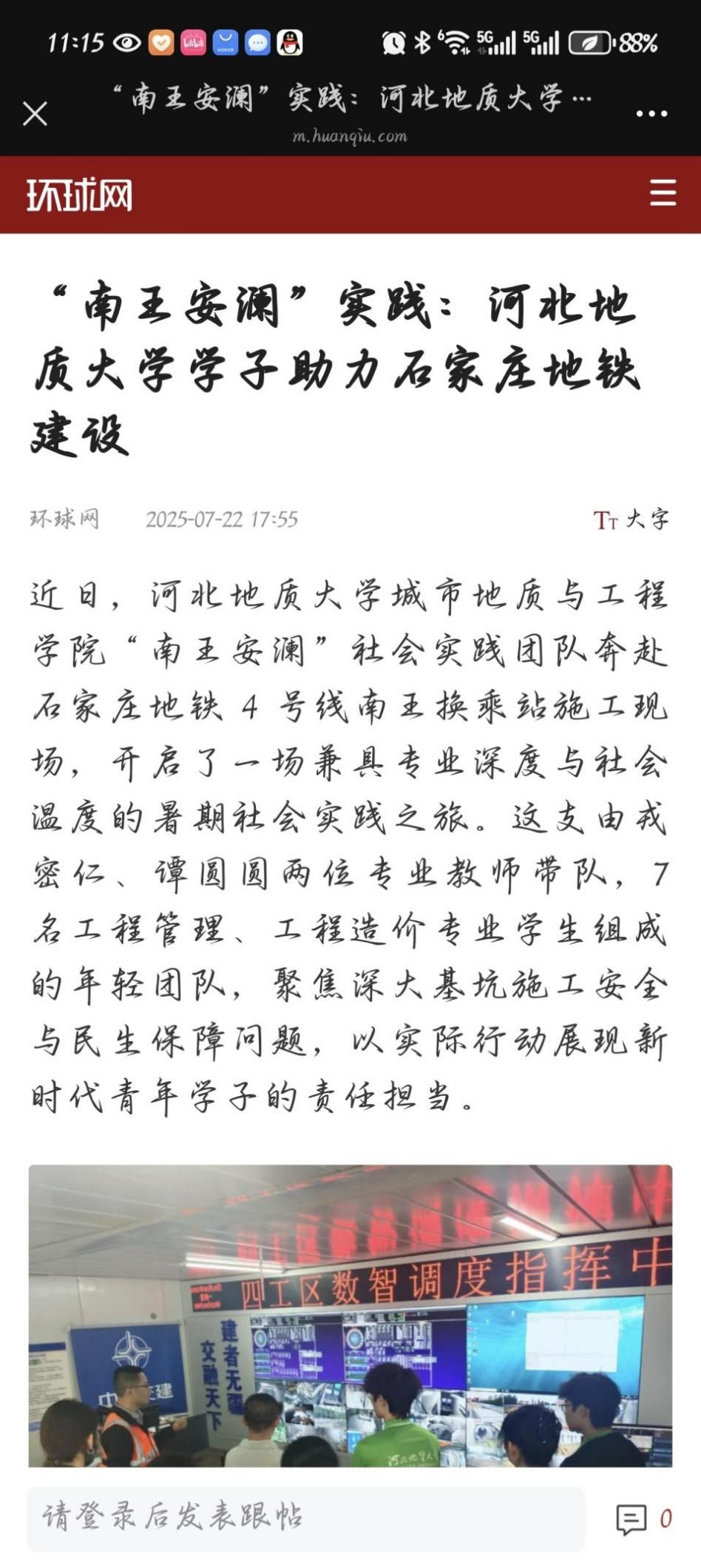The height and width of the screenshot is (1568, 701).
Task: View the article's comments
Action: point(643,1518)
